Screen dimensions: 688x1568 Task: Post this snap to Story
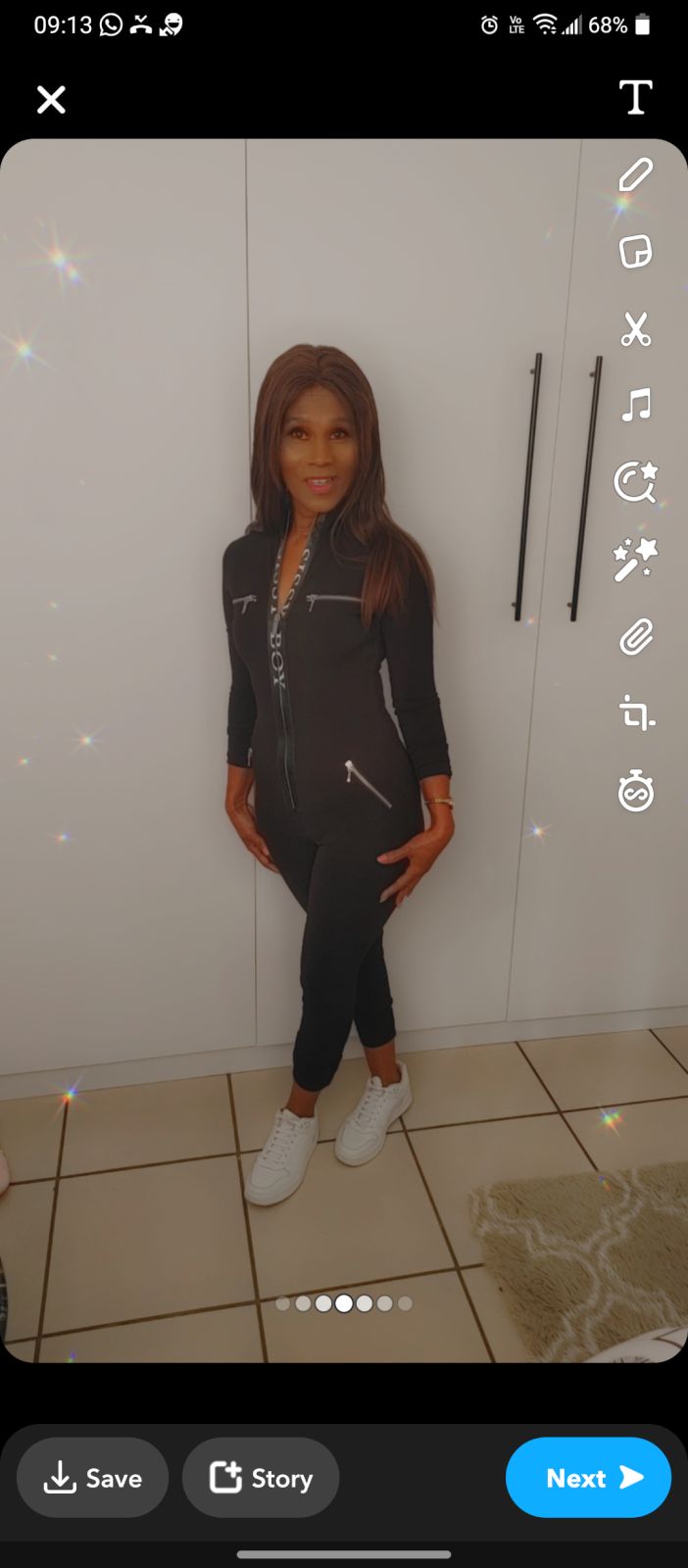tap(261, 1478)
